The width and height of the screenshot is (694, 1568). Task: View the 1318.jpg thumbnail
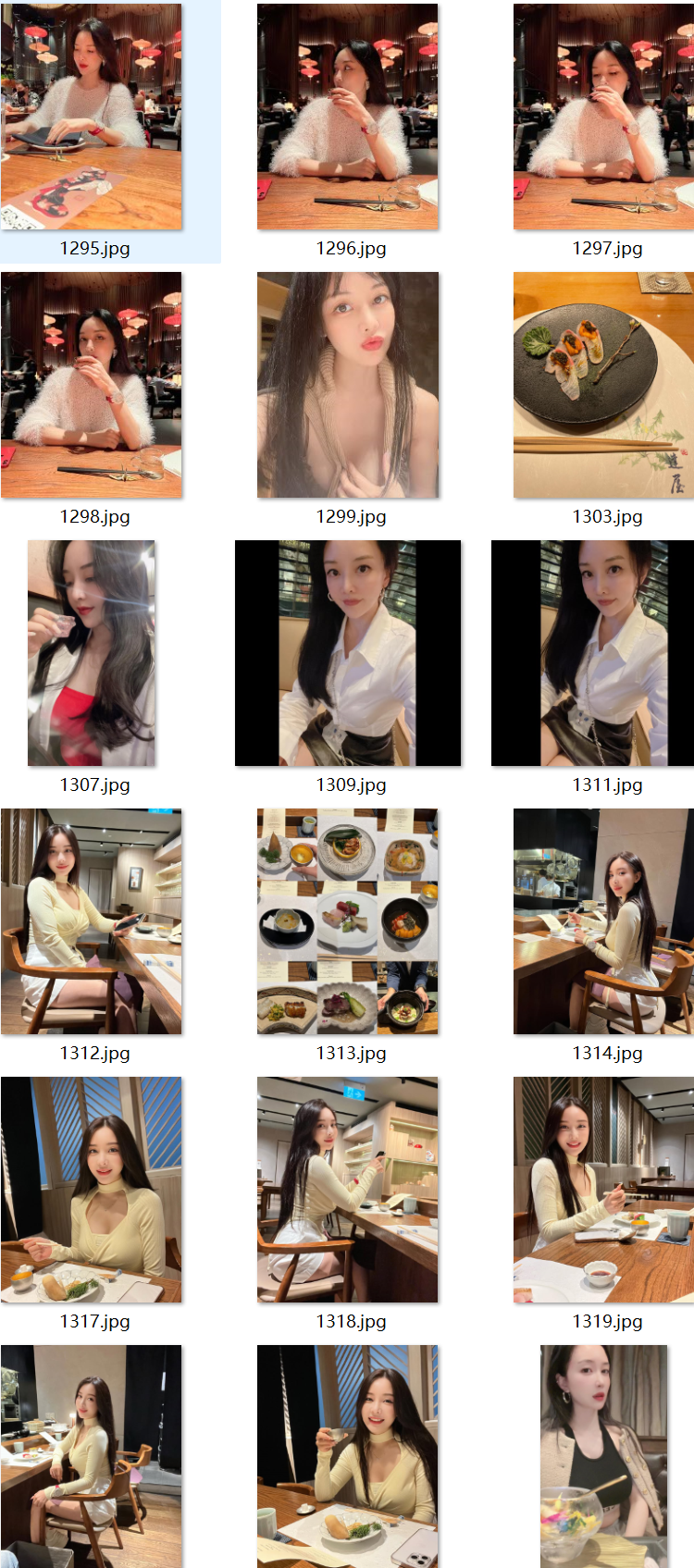pyautogui.click(x=348, y=1190)
